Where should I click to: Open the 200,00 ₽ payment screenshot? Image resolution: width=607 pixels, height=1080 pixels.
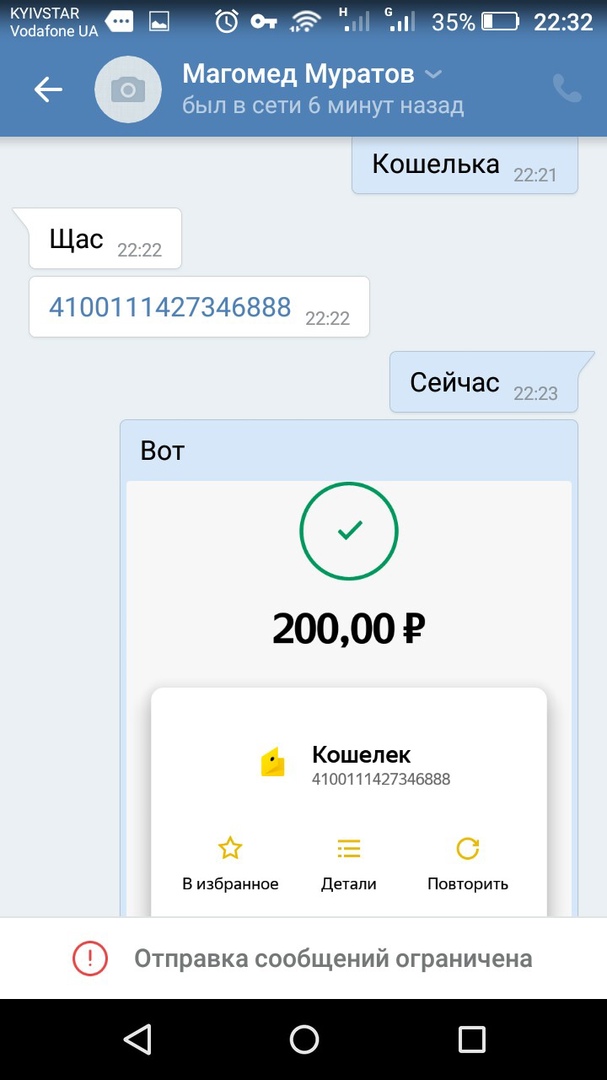(348, 700)
